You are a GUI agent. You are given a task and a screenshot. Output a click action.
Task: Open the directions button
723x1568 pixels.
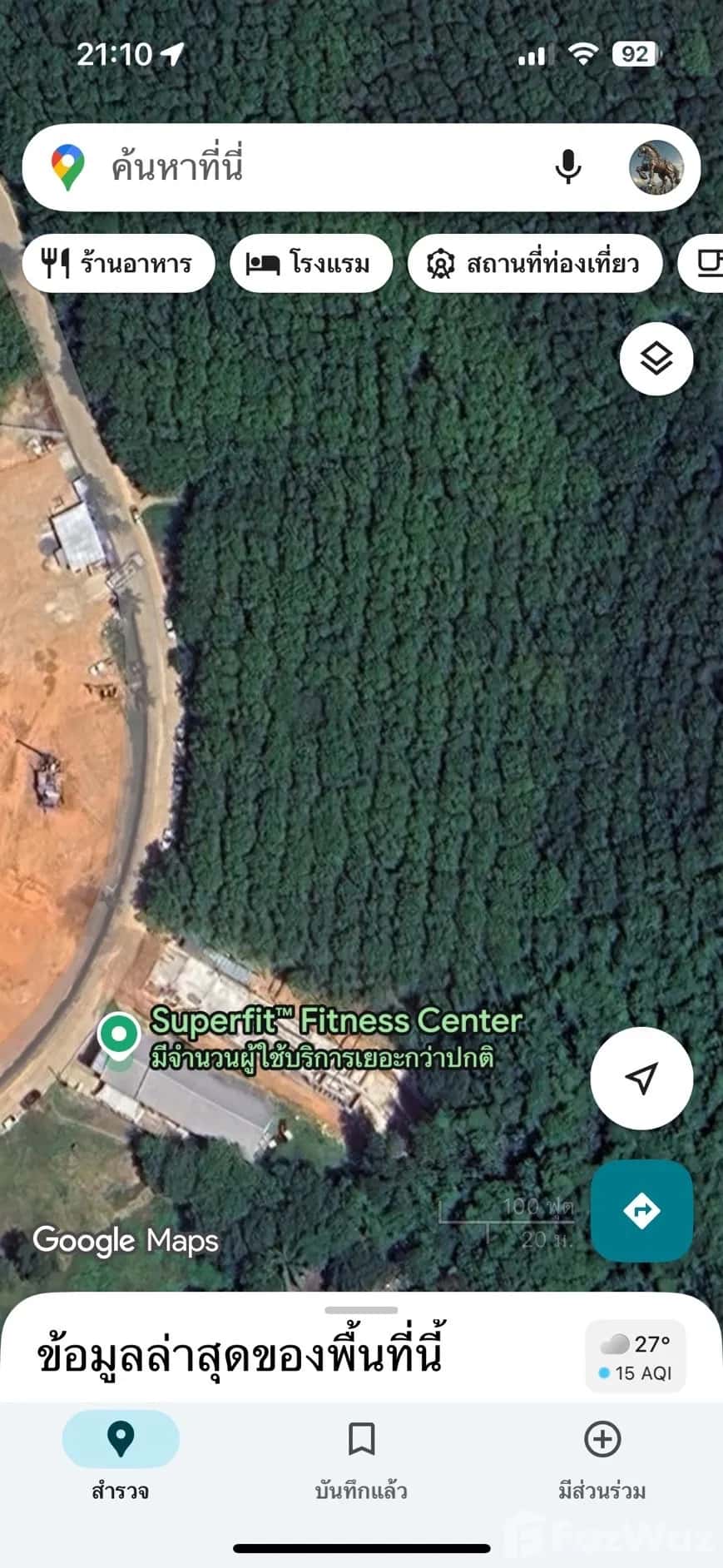click(641, 1213)
